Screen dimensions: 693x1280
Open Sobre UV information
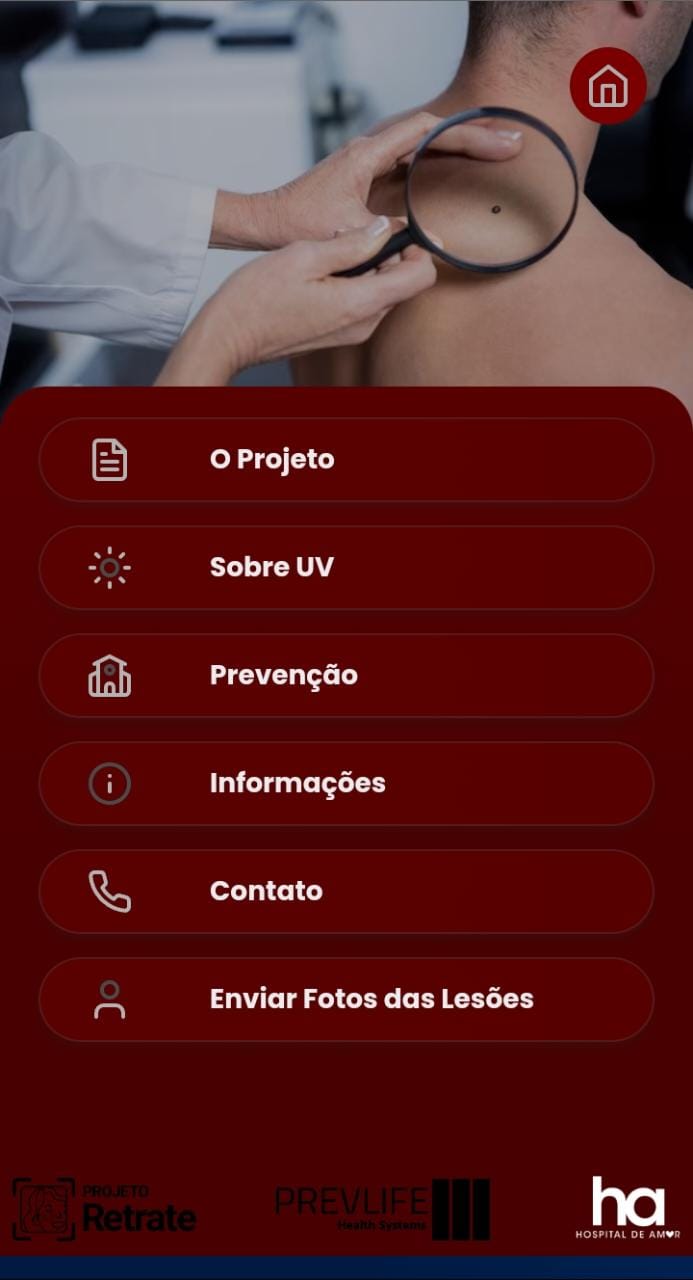click(346, 568)
